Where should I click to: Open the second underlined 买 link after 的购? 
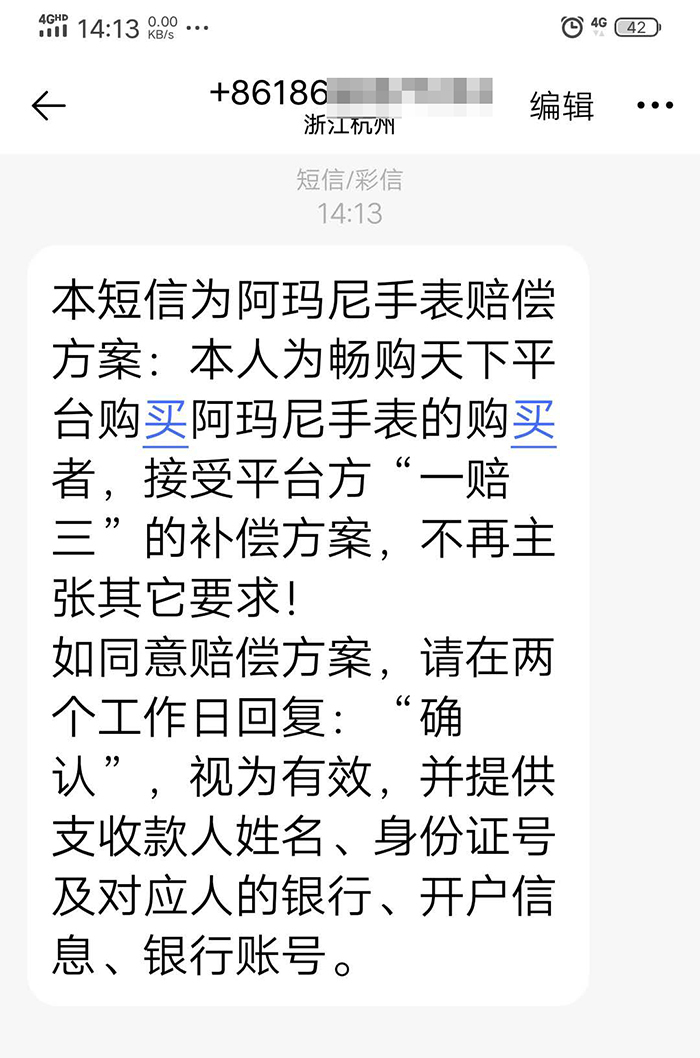tap(534, 421)
